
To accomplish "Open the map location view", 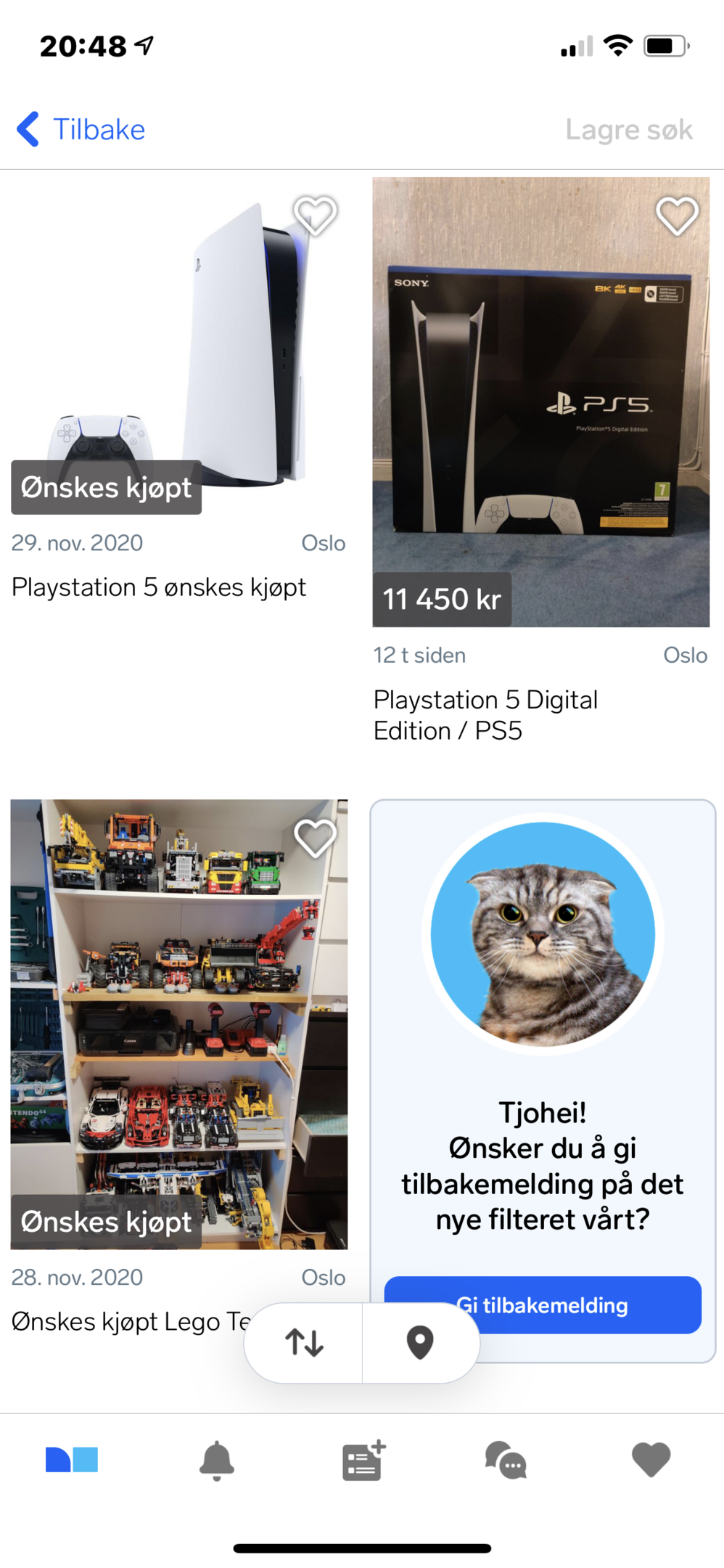I will [x=420, y=1342].
